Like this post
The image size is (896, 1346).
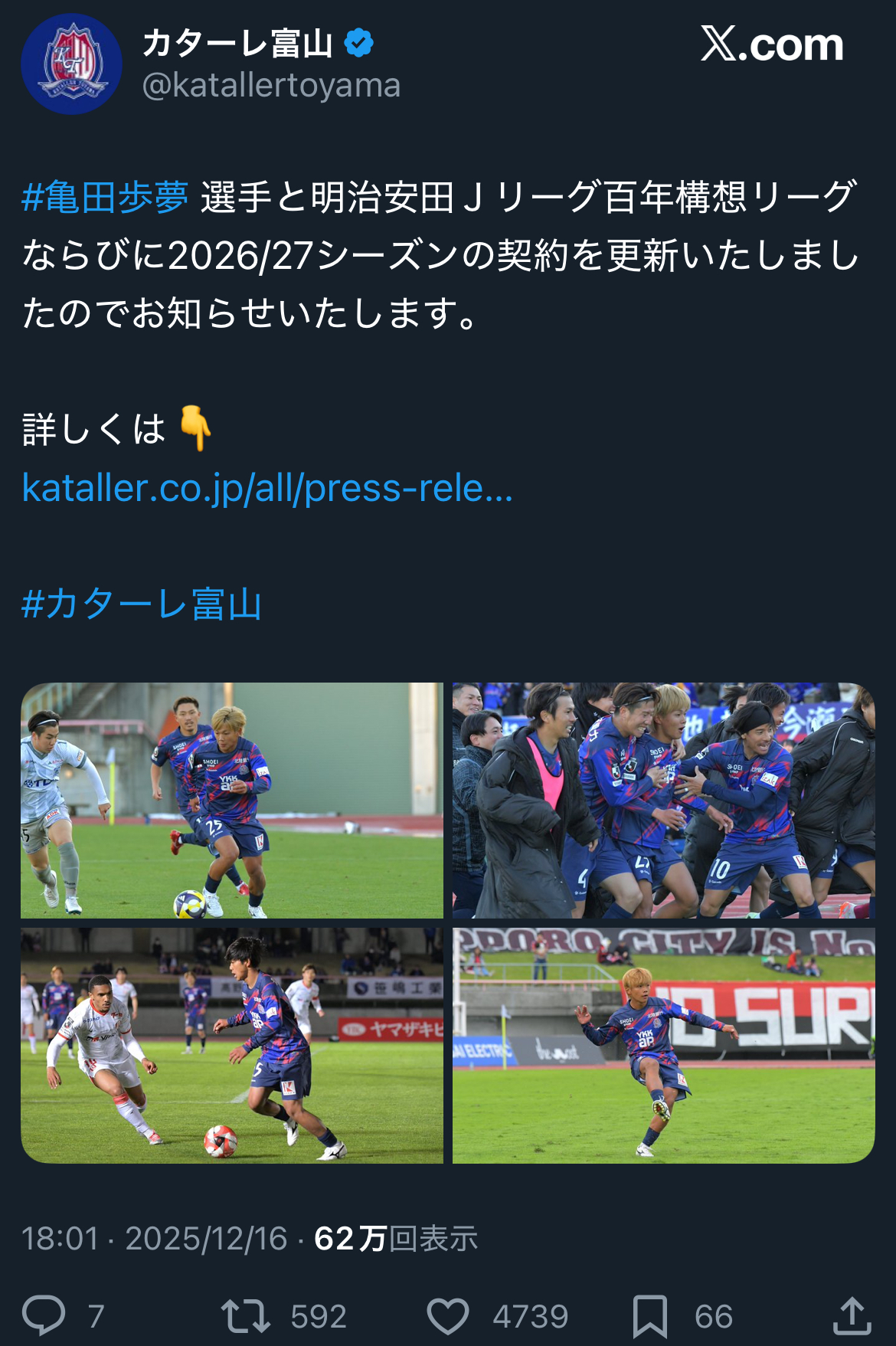click(448, 1316)
